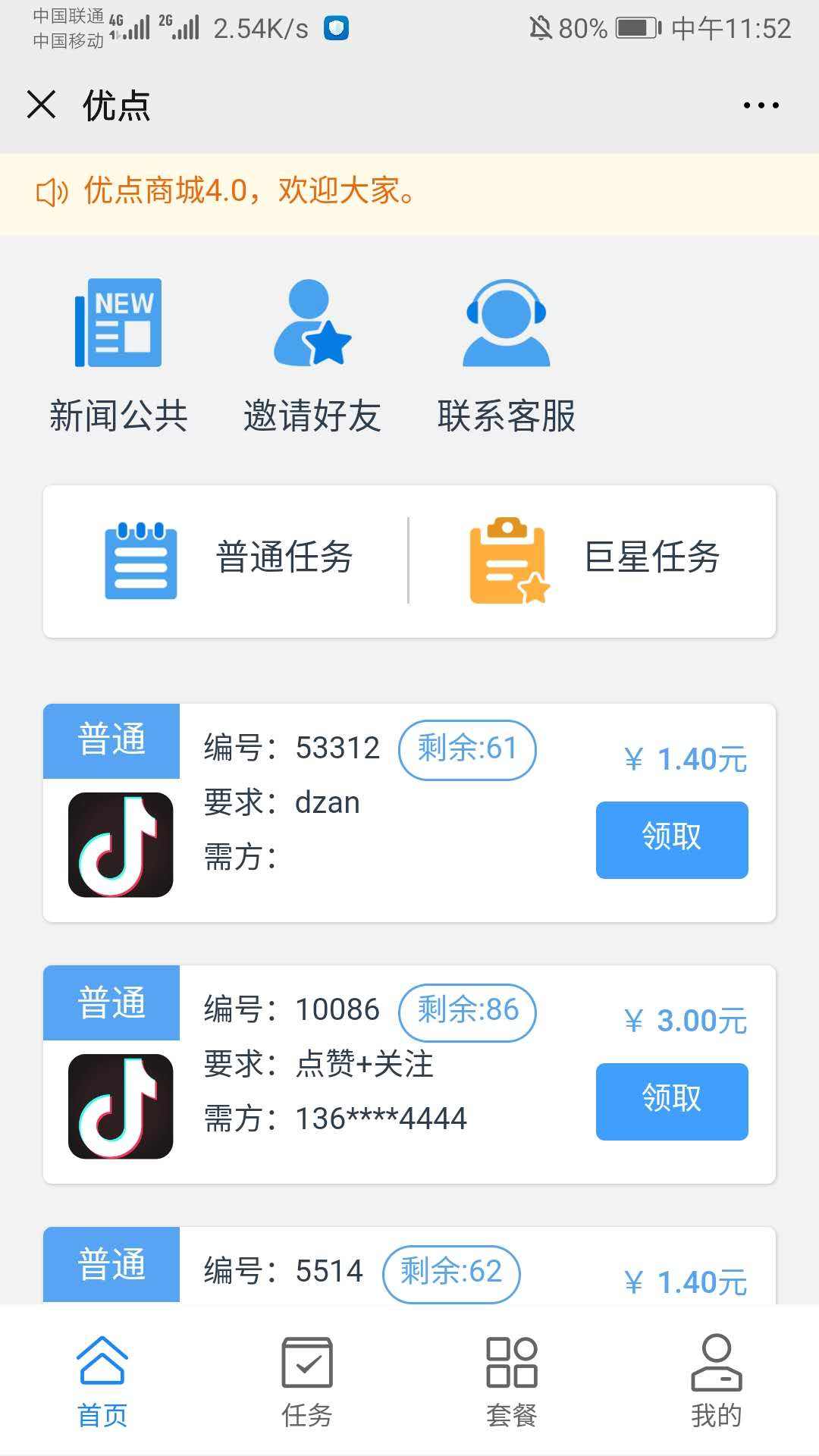This screenshot has width=819, height=1456.
Task: Select 普通任务 task category
Action: coord(227,560)
